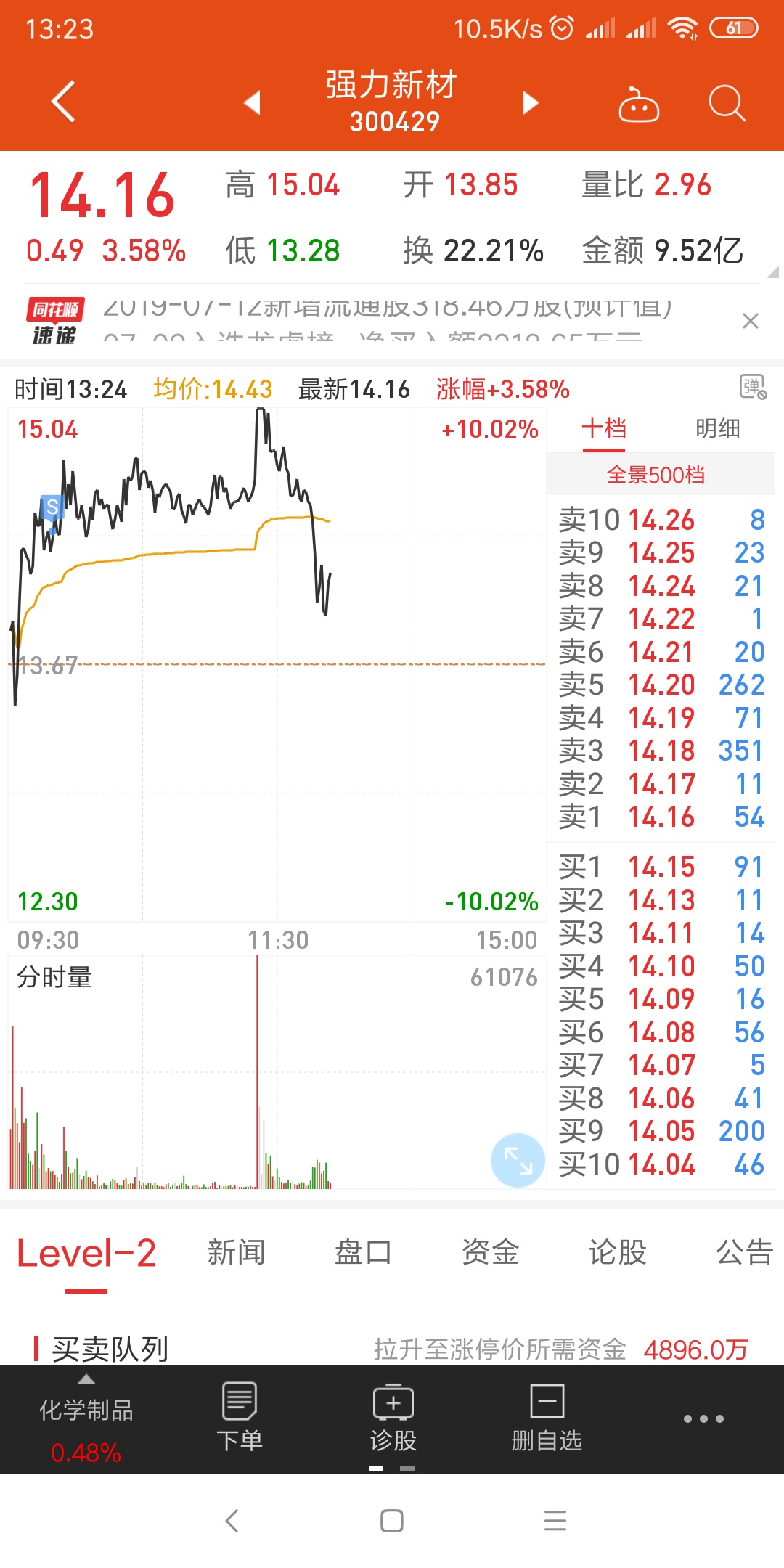The image size is (784, 1568).
Task: Open stock search
Action: click(x=727, y=103)
